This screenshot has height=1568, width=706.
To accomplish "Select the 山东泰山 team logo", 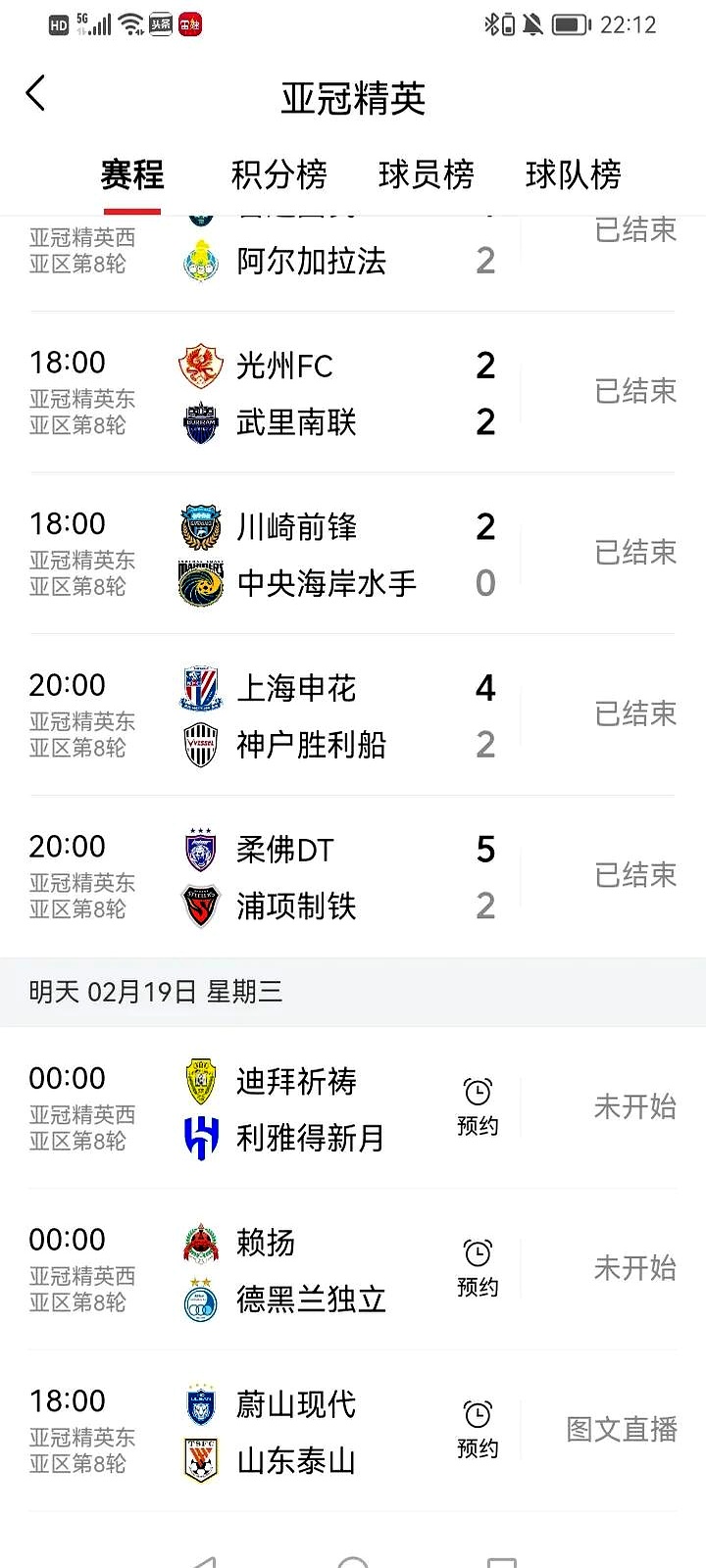I will [200, 1460].
